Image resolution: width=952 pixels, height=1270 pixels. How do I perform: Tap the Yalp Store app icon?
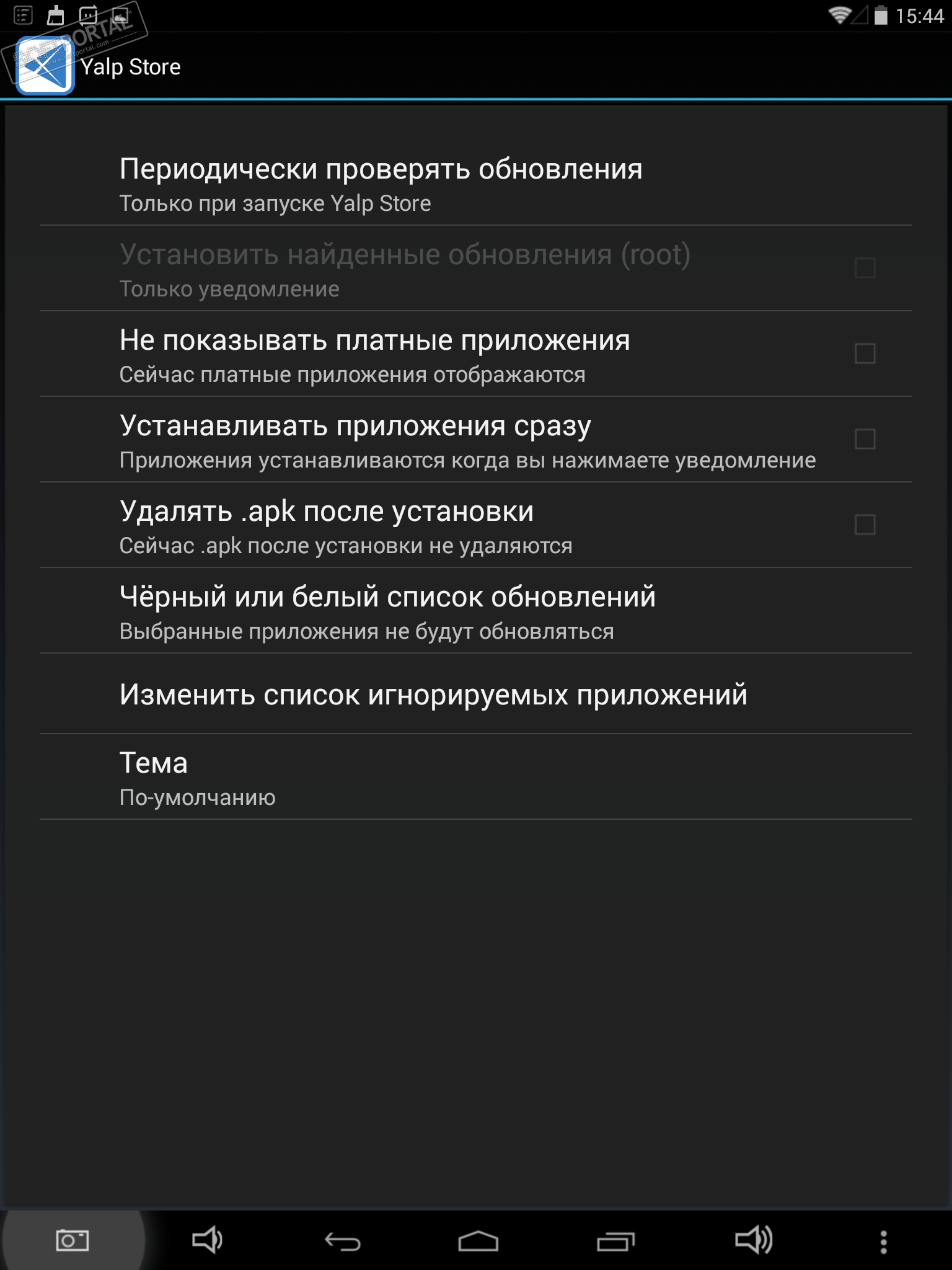pyautogui.click(x=45, y=66)
